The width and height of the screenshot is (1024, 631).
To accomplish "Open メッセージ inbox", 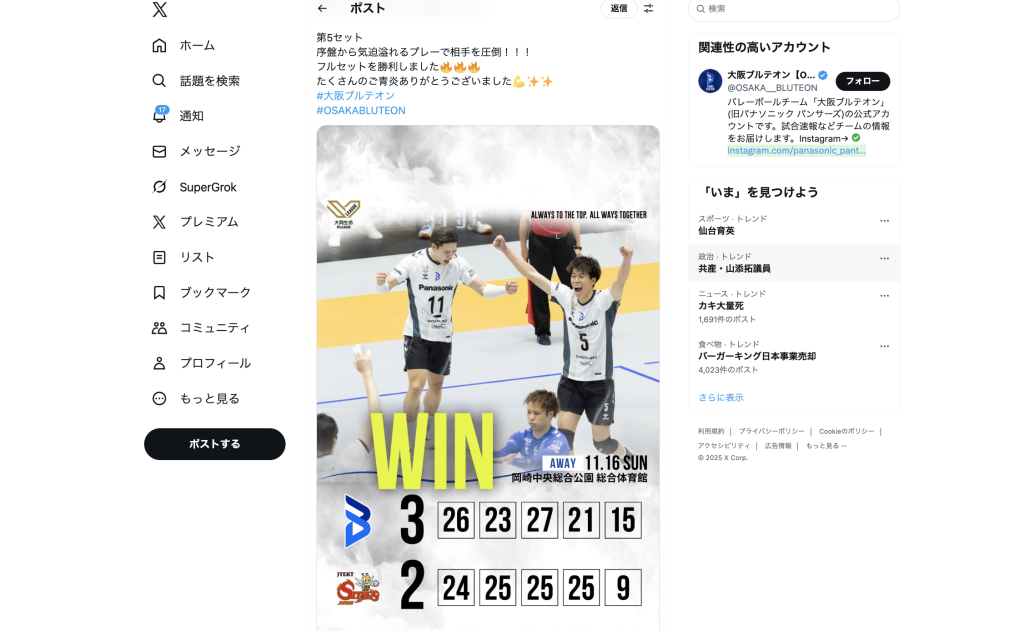I will 209,151.
